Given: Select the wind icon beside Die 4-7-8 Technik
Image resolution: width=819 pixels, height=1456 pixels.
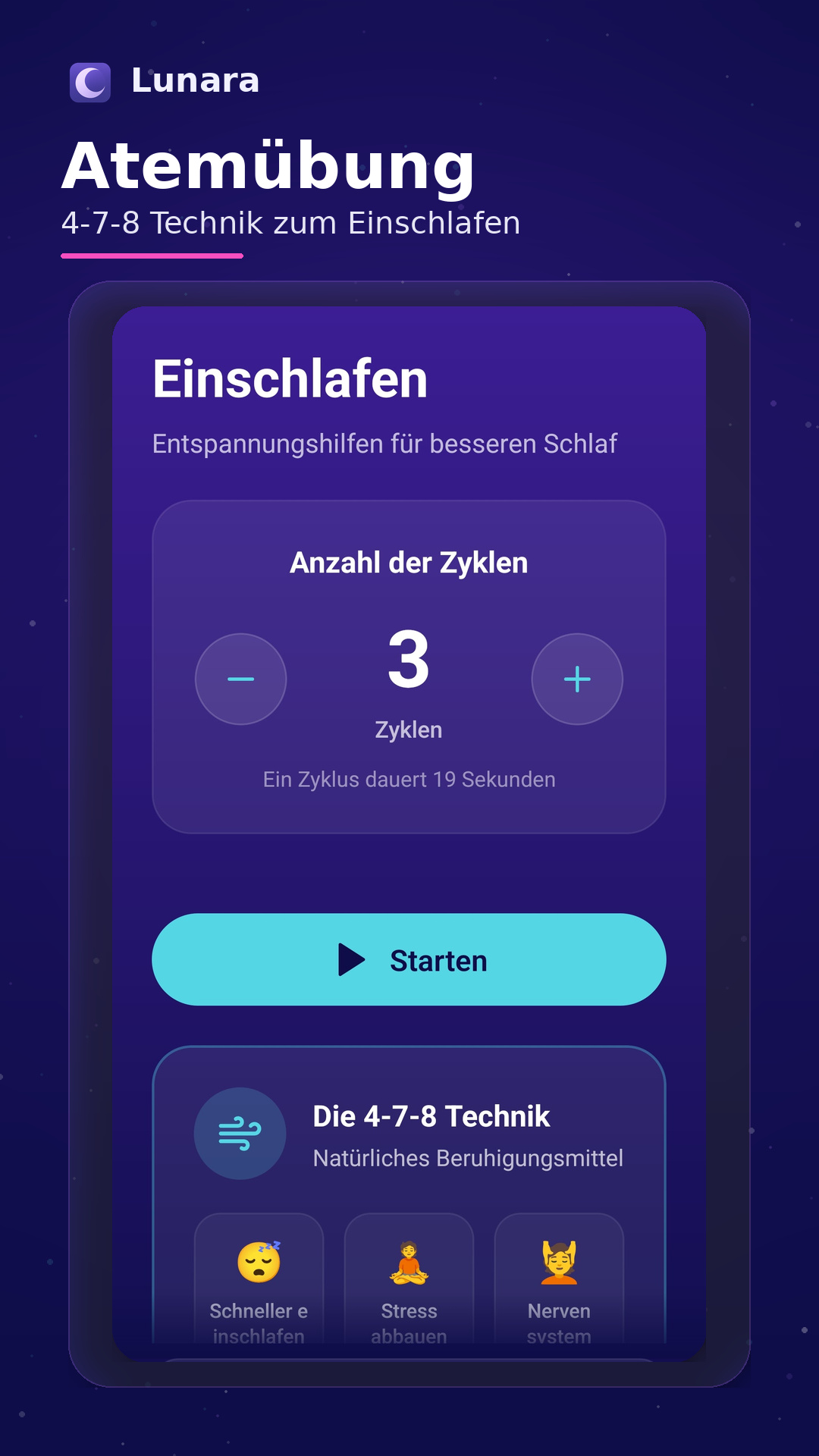Looking at the screenshot, I should (240, 1133).
